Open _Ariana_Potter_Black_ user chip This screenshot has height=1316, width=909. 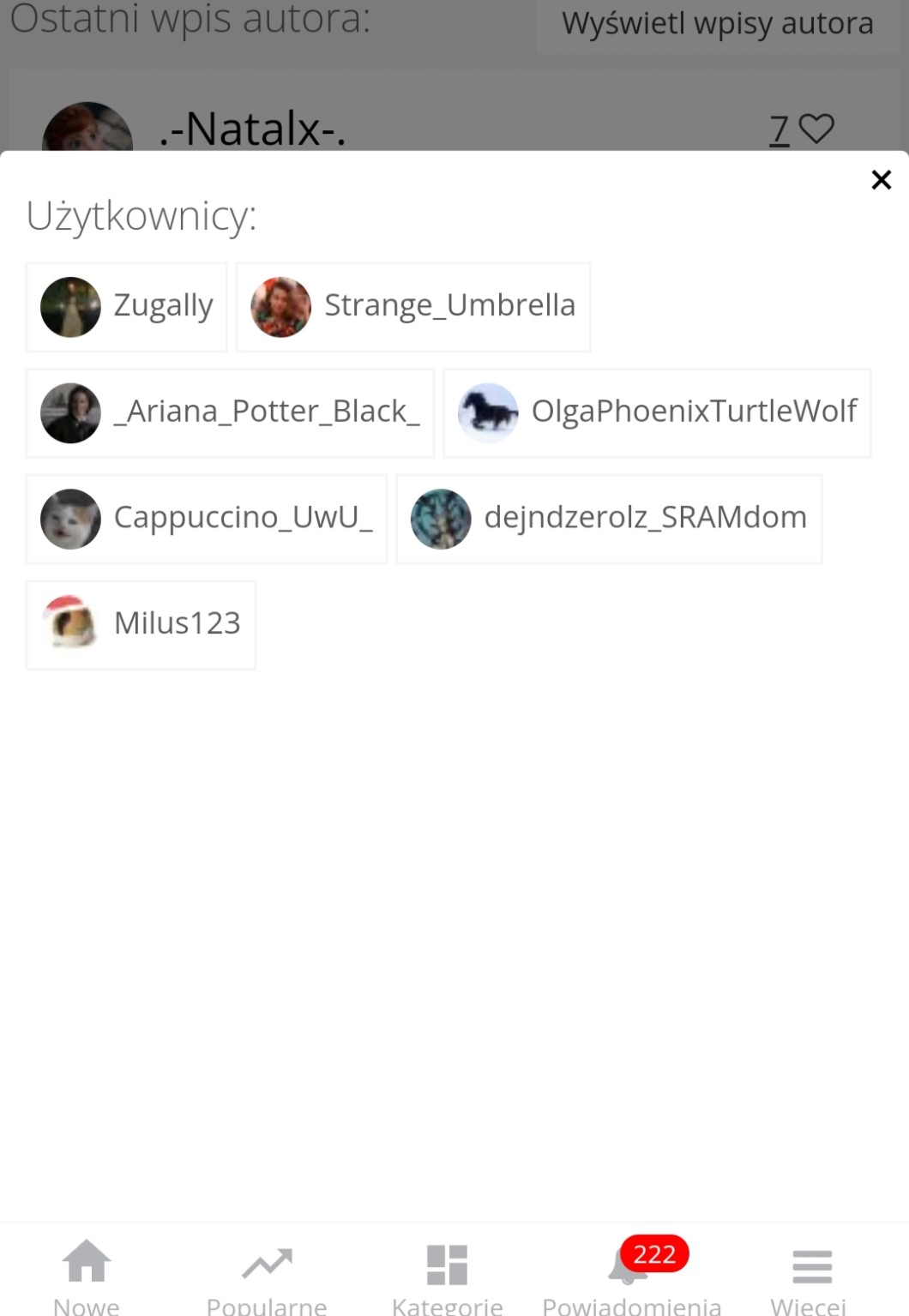pyautogui.click(x=230, y=413)
